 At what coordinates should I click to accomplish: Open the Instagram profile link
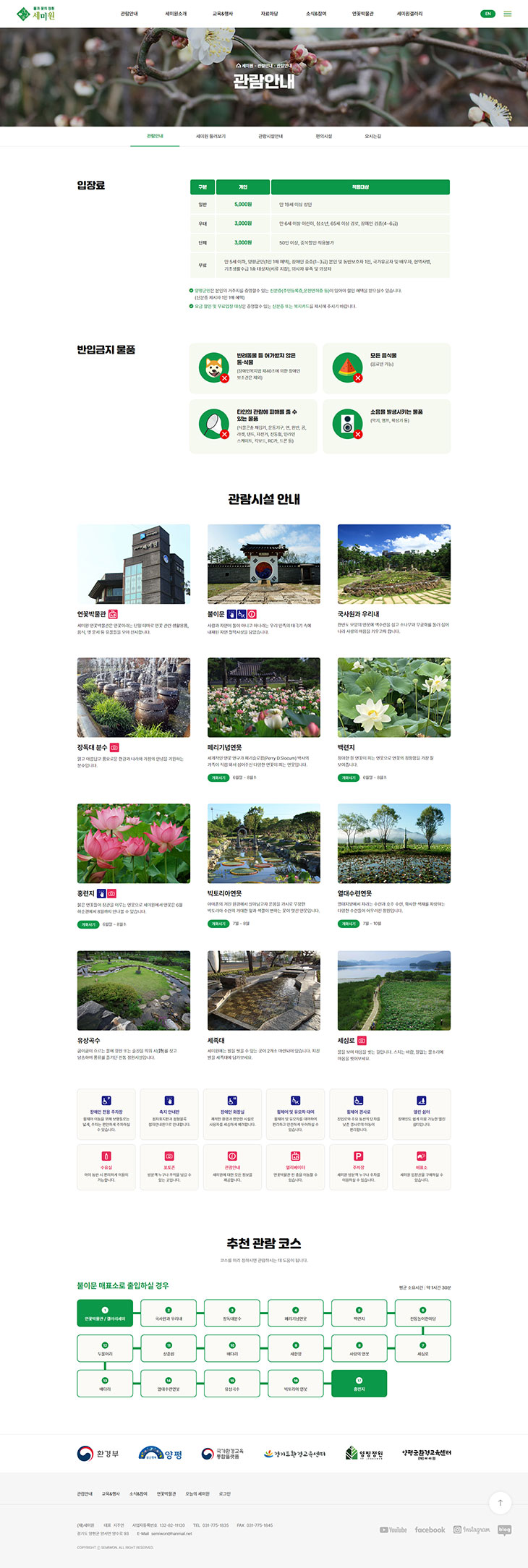click(472, 1530)
